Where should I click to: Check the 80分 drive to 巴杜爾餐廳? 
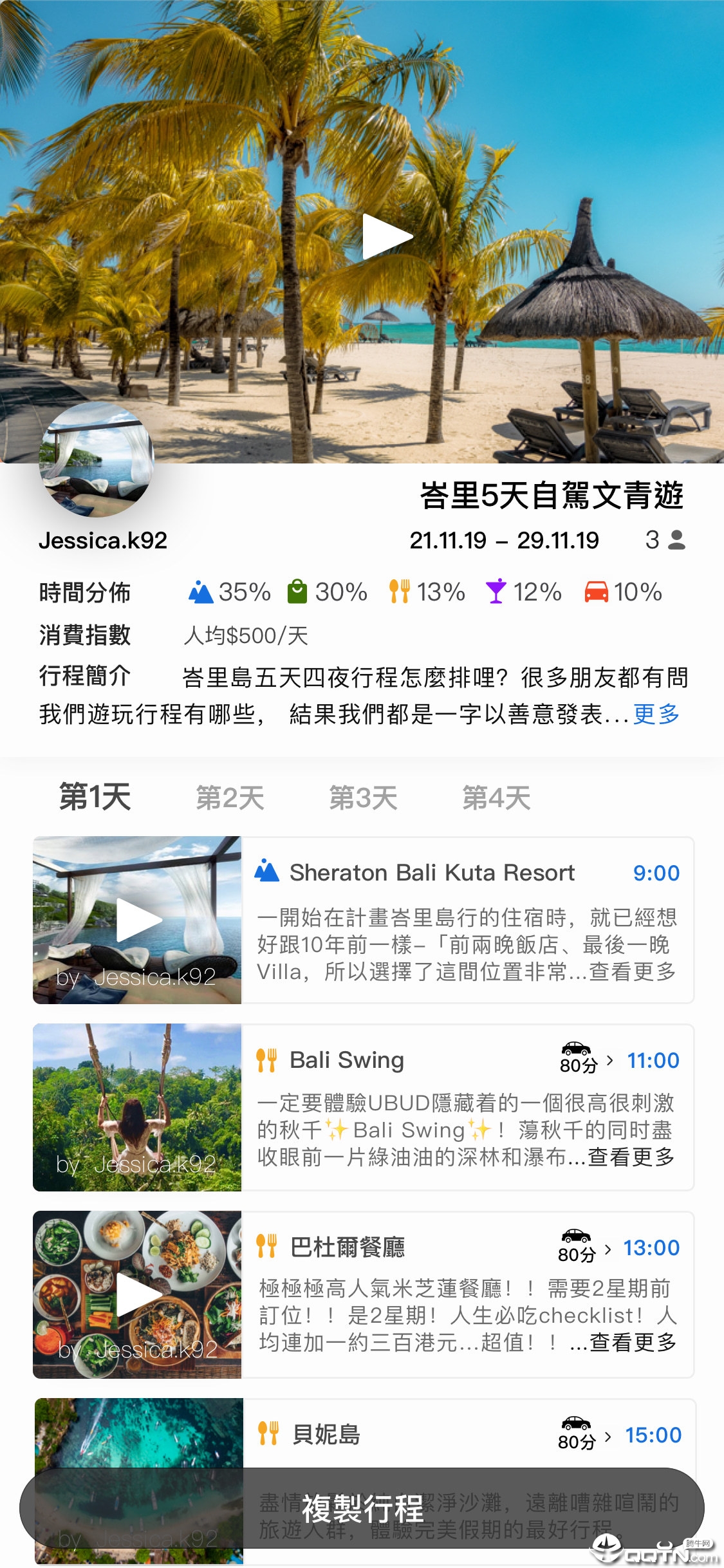tap(583, 1246)
